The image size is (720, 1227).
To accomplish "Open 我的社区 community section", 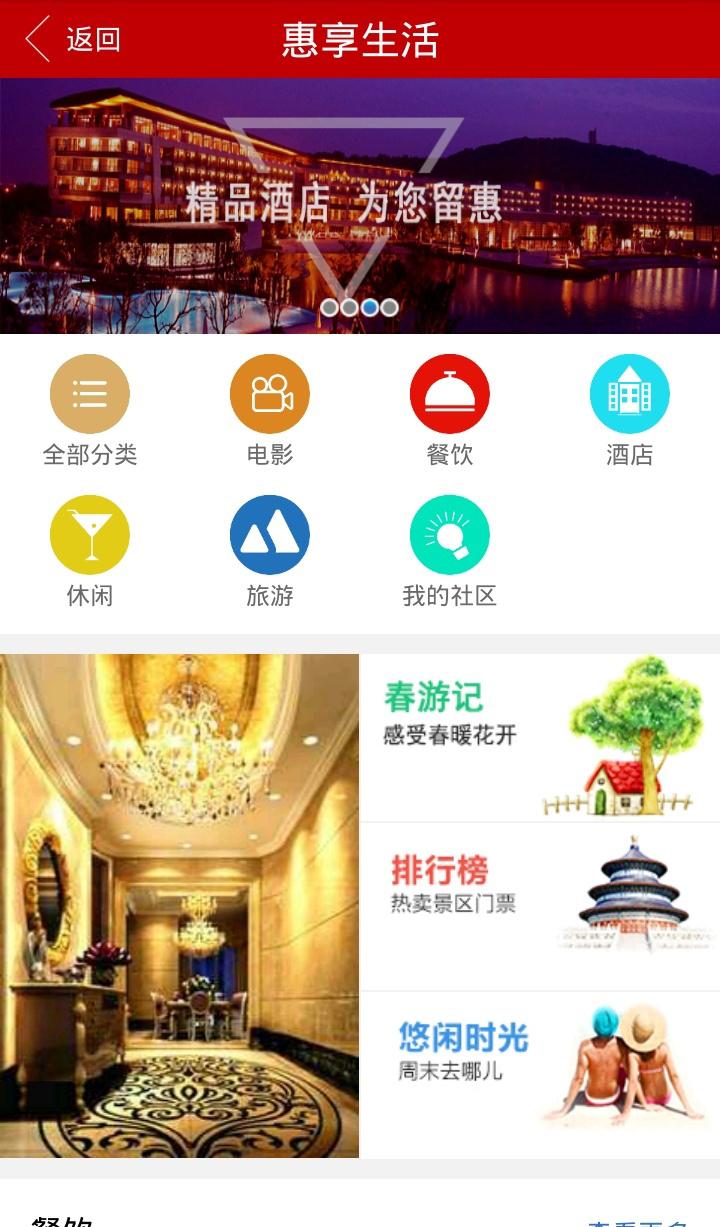I will 450,550.
